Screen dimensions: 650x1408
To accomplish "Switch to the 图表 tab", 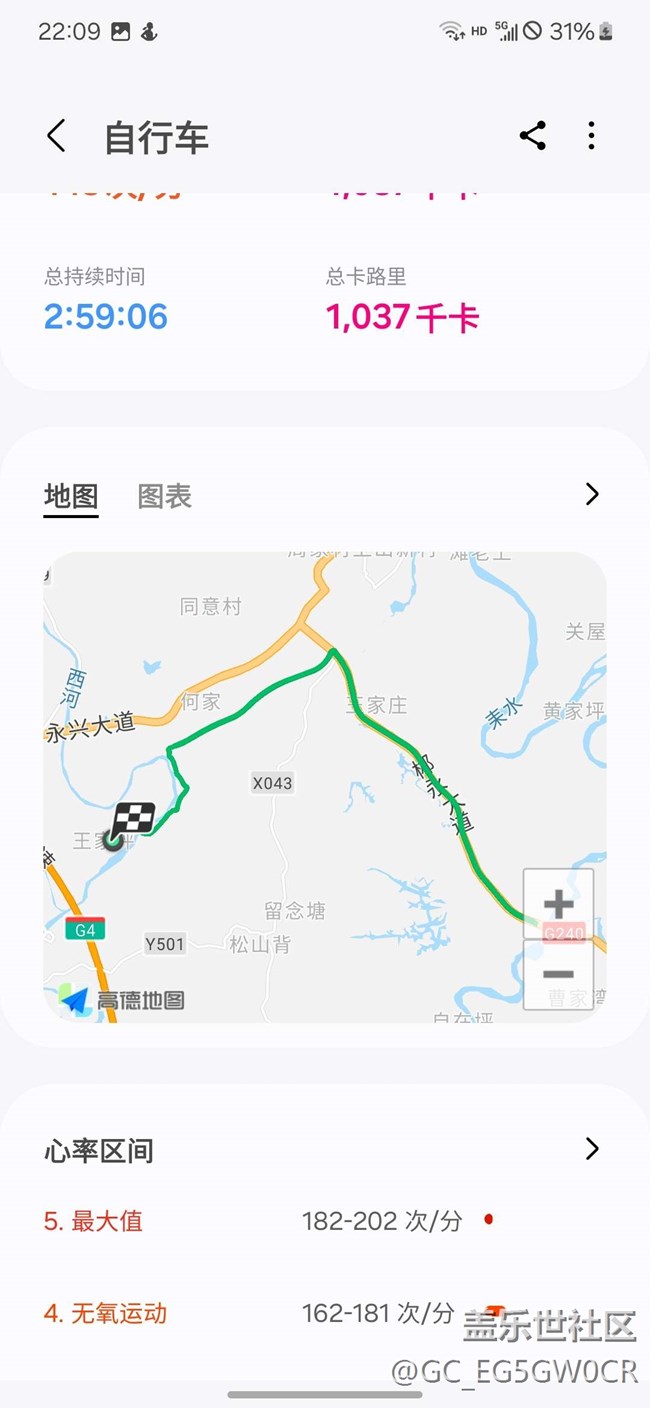I will pyautogui.click(x=164, y=496).
